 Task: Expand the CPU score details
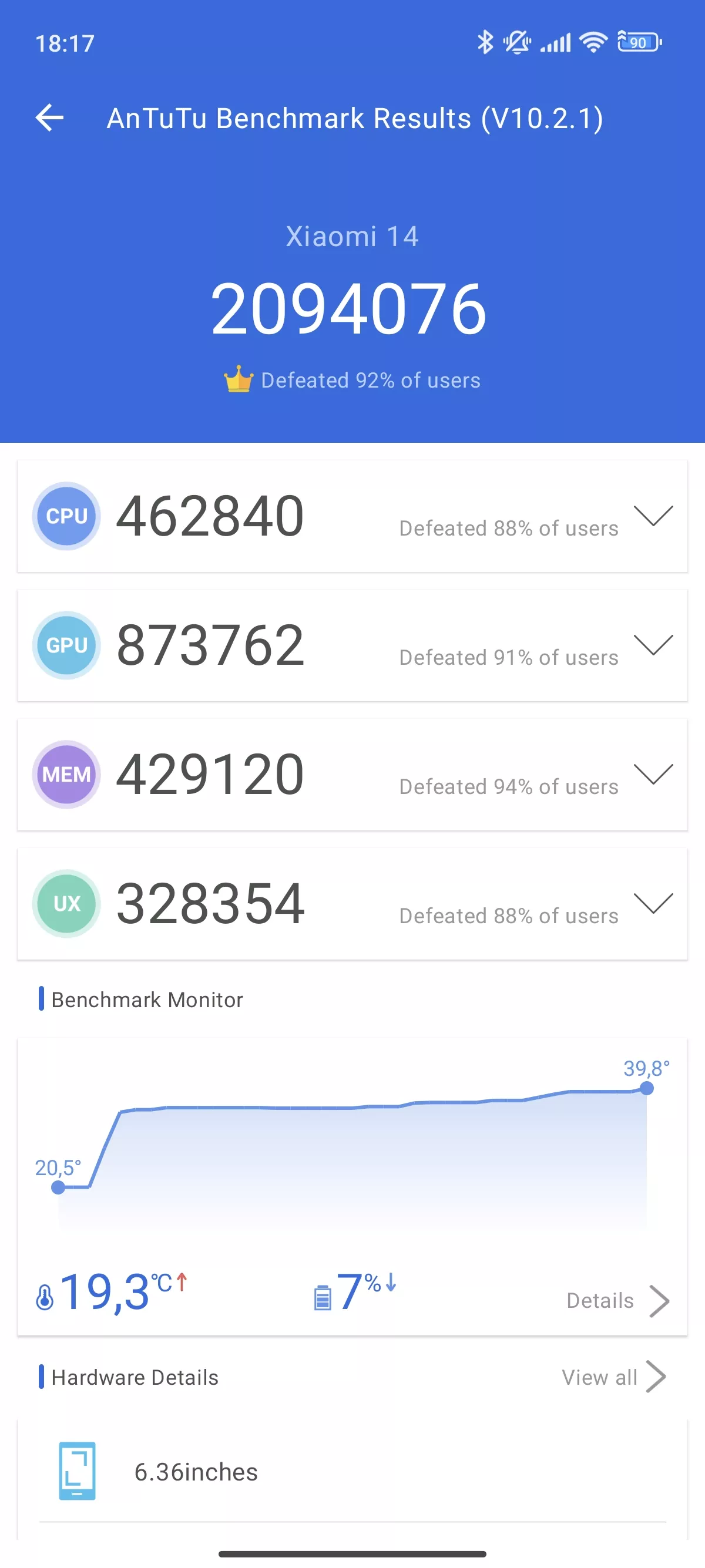pyautogui.click(x=653, y=516)
